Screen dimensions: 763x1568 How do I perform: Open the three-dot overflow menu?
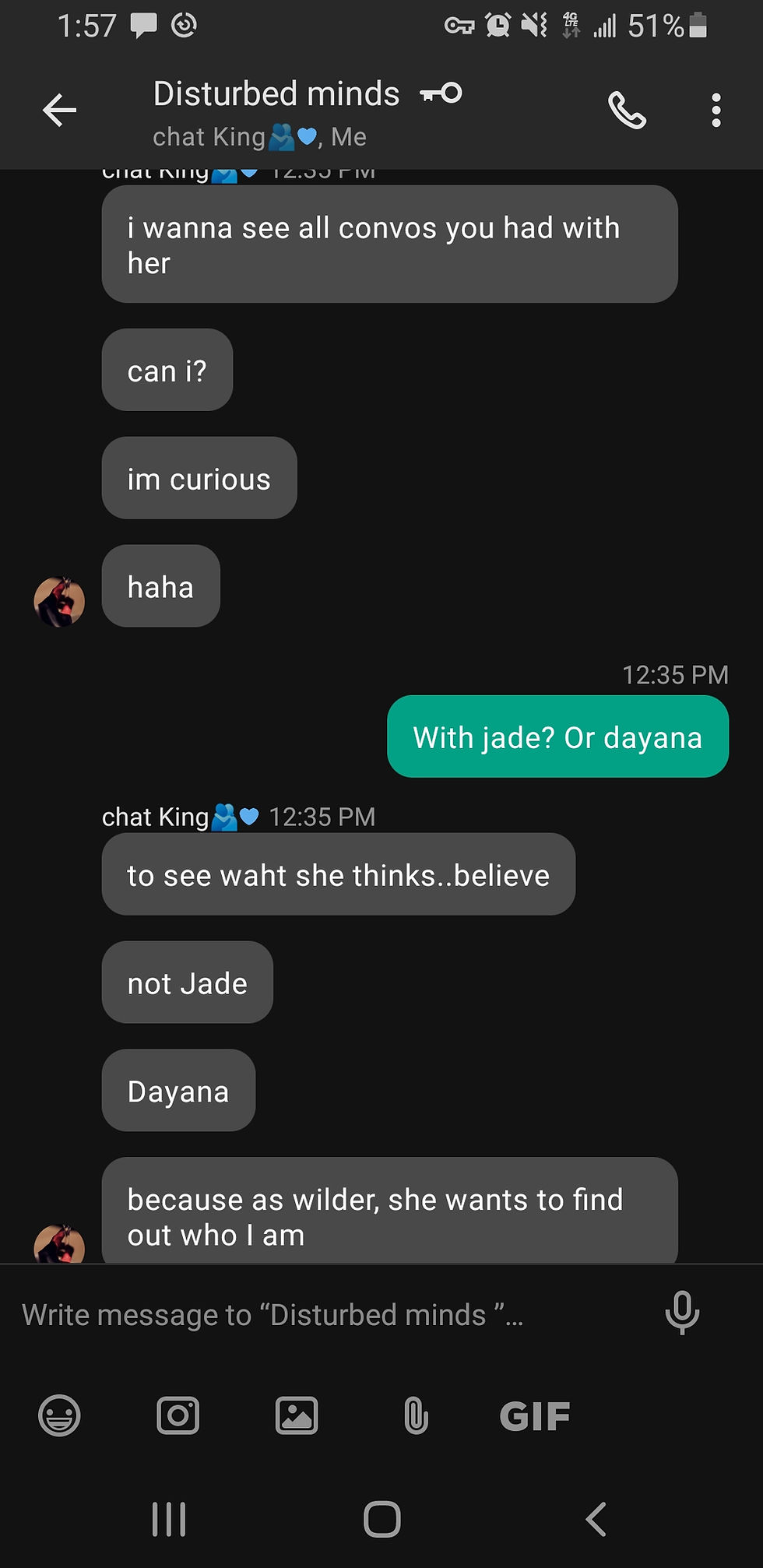[x=716, y=110]
